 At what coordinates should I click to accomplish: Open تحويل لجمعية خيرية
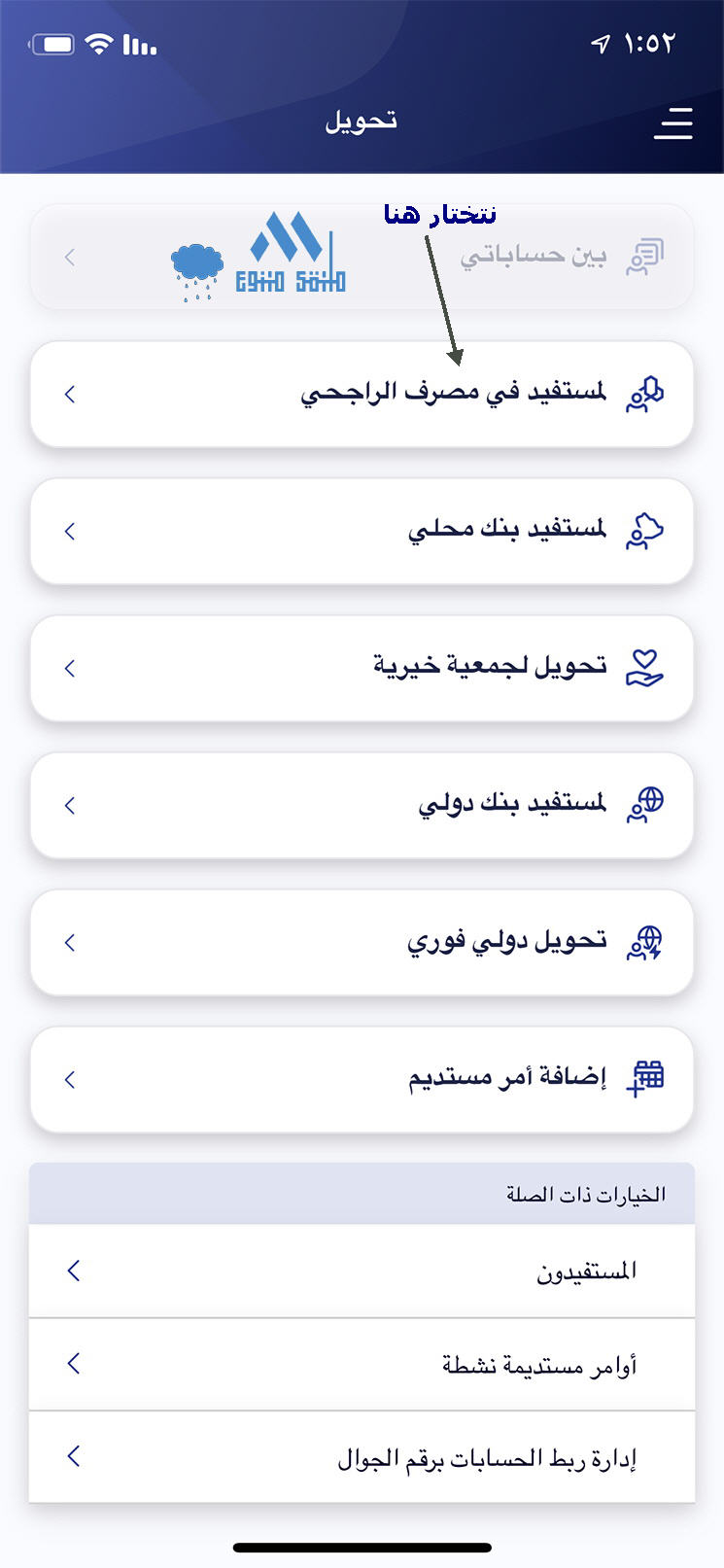click(x=362, y=668)
